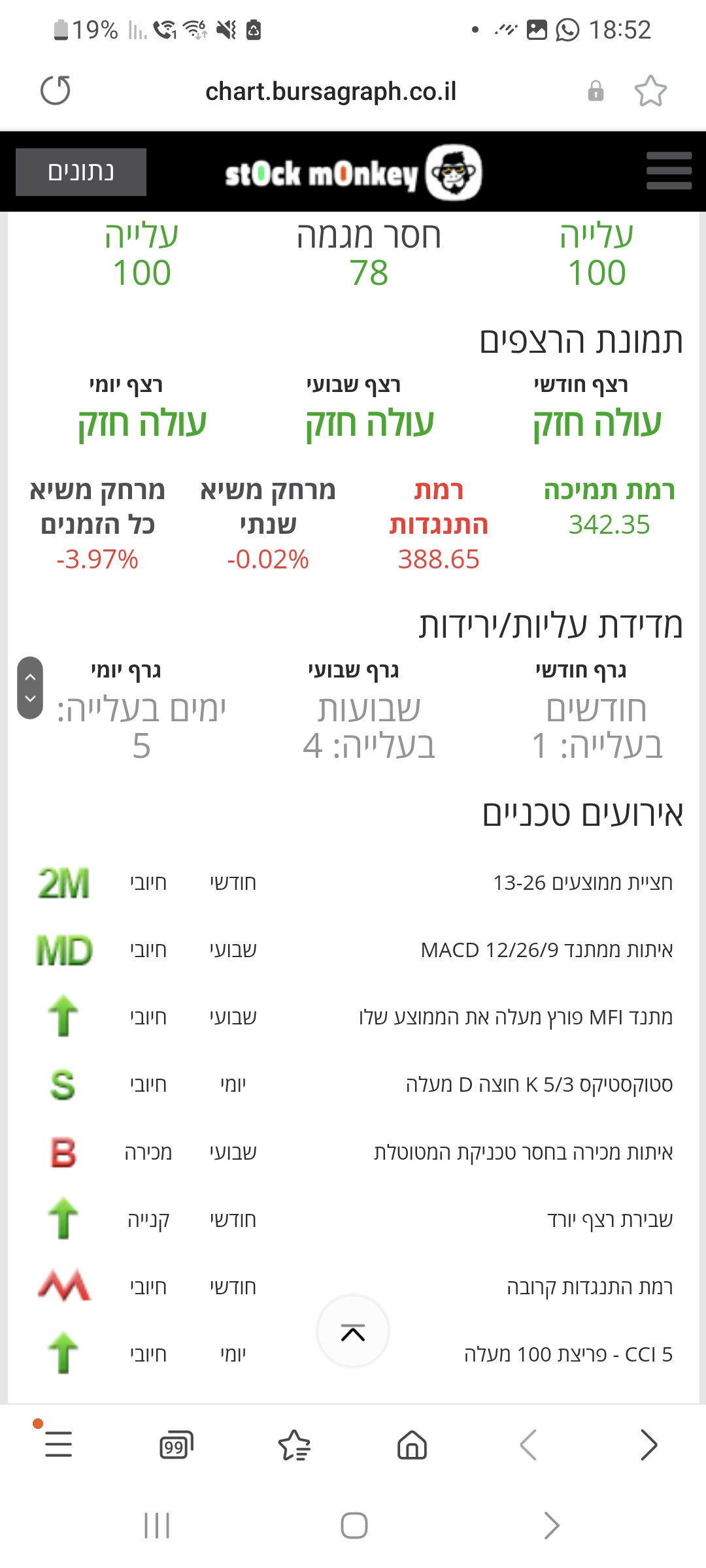The image size is (706, 1568).
Task: Show the open browser tabs
Action: click(x=176, y=1445)
